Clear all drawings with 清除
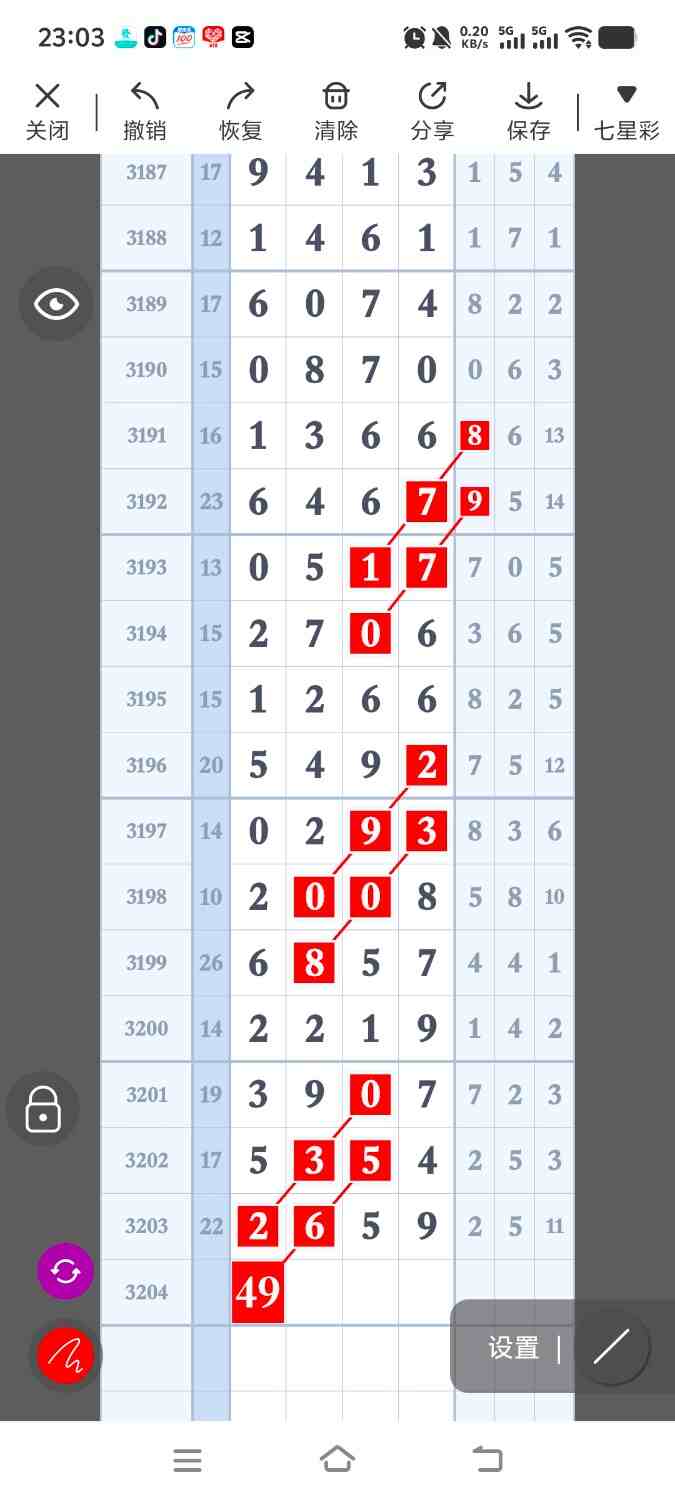 336,111
